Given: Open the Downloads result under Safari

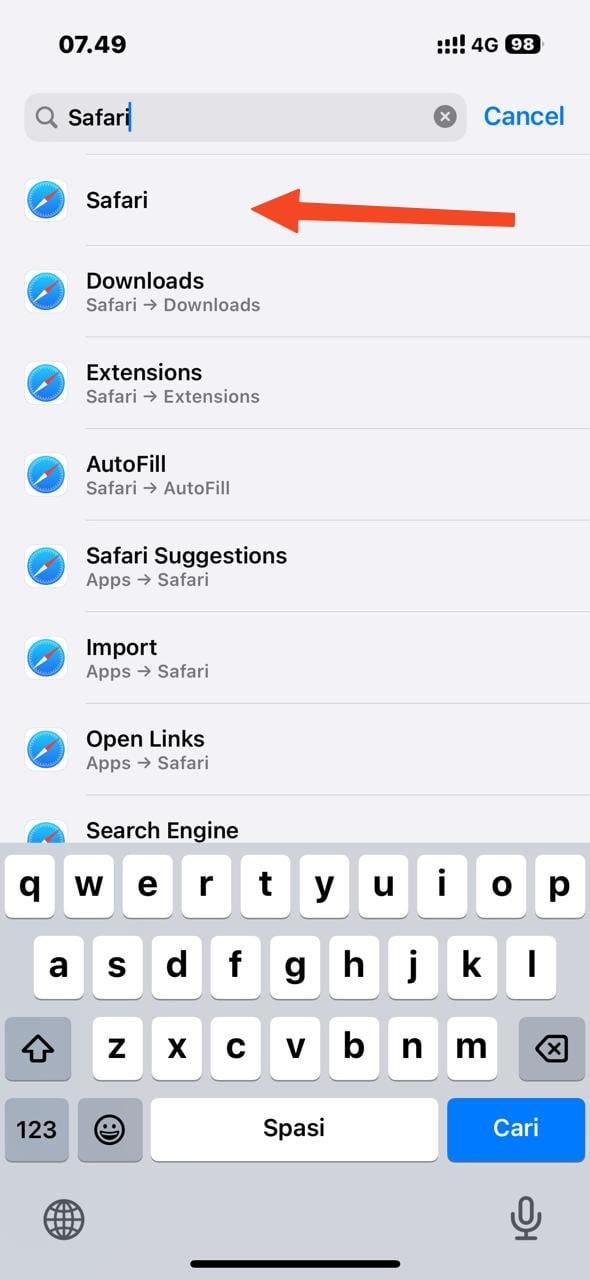Looking at the screenshot, I should 295,292.
